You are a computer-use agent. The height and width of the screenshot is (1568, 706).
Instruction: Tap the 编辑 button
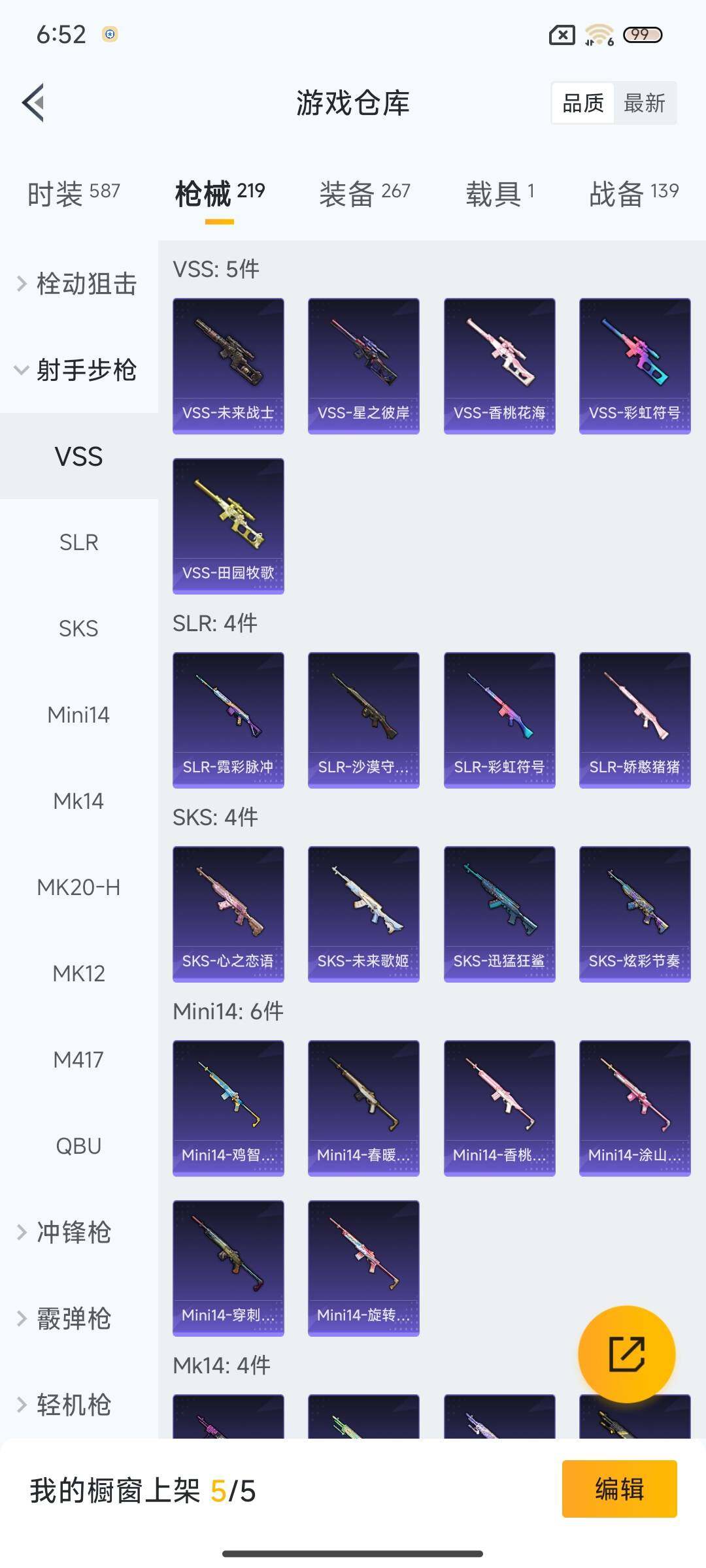619,1489
